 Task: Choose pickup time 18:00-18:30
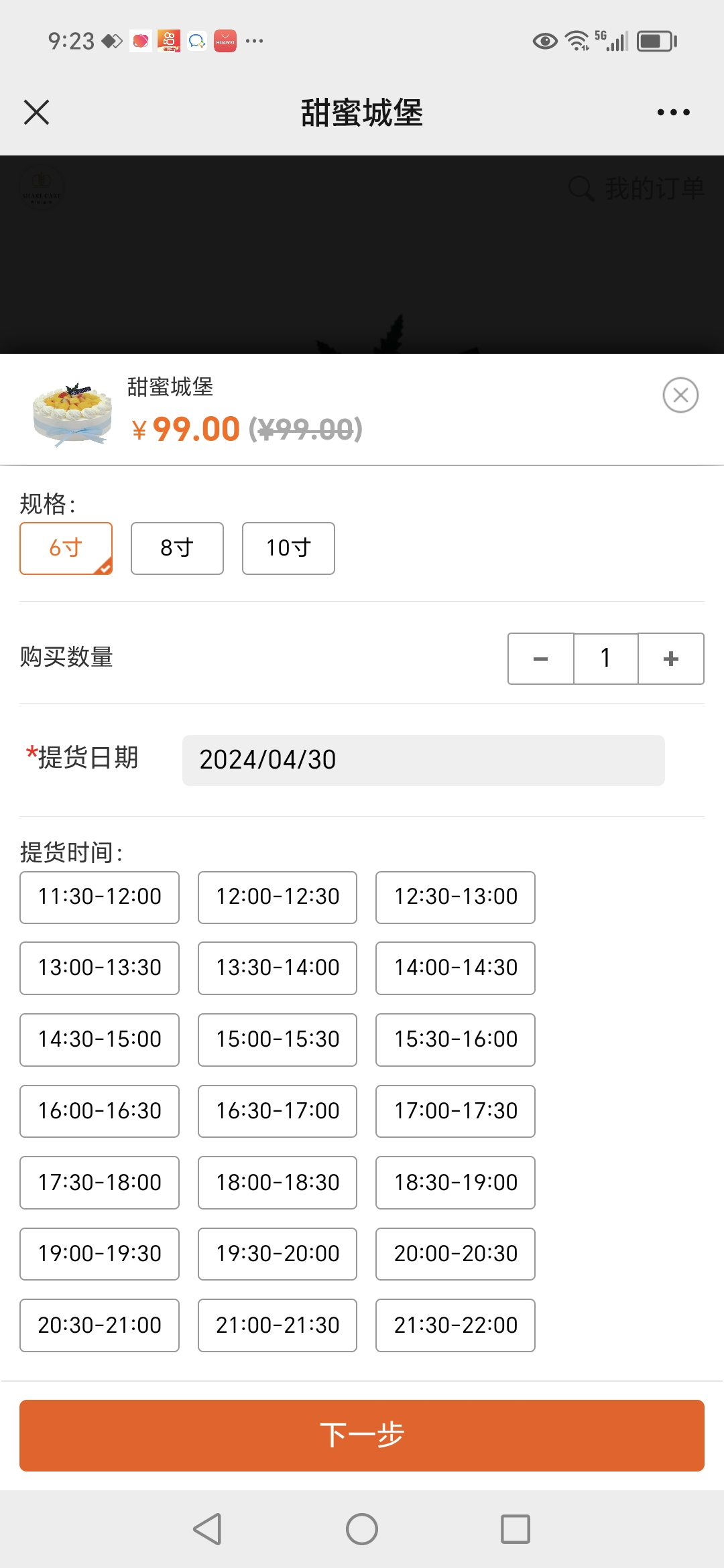click(278, 1183)
